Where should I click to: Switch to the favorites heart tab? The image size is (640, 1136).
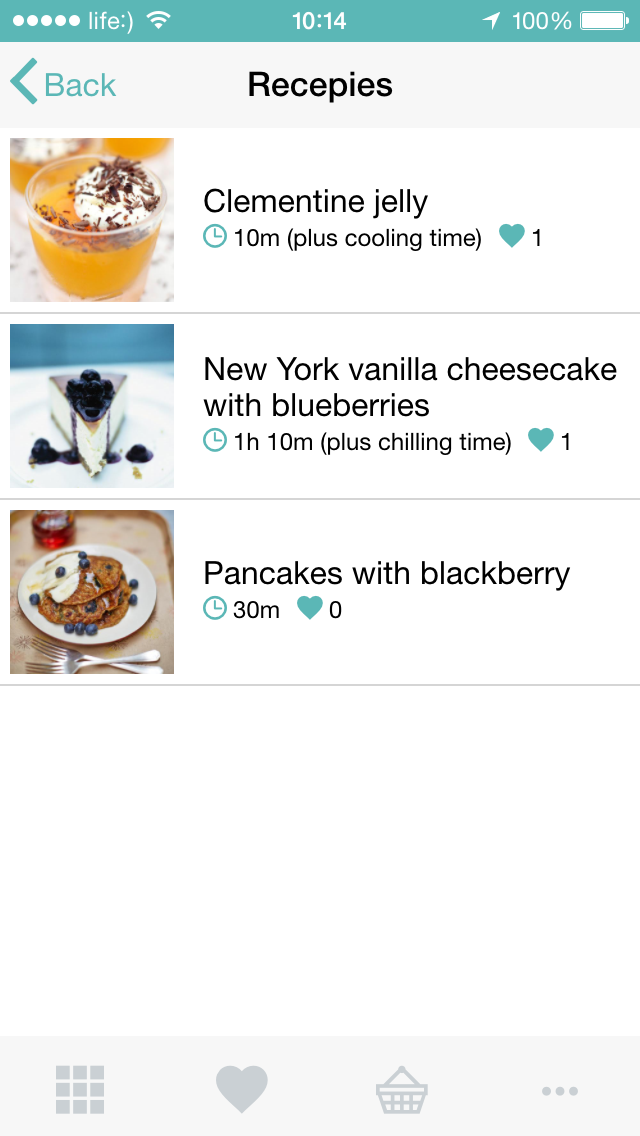241,1089
